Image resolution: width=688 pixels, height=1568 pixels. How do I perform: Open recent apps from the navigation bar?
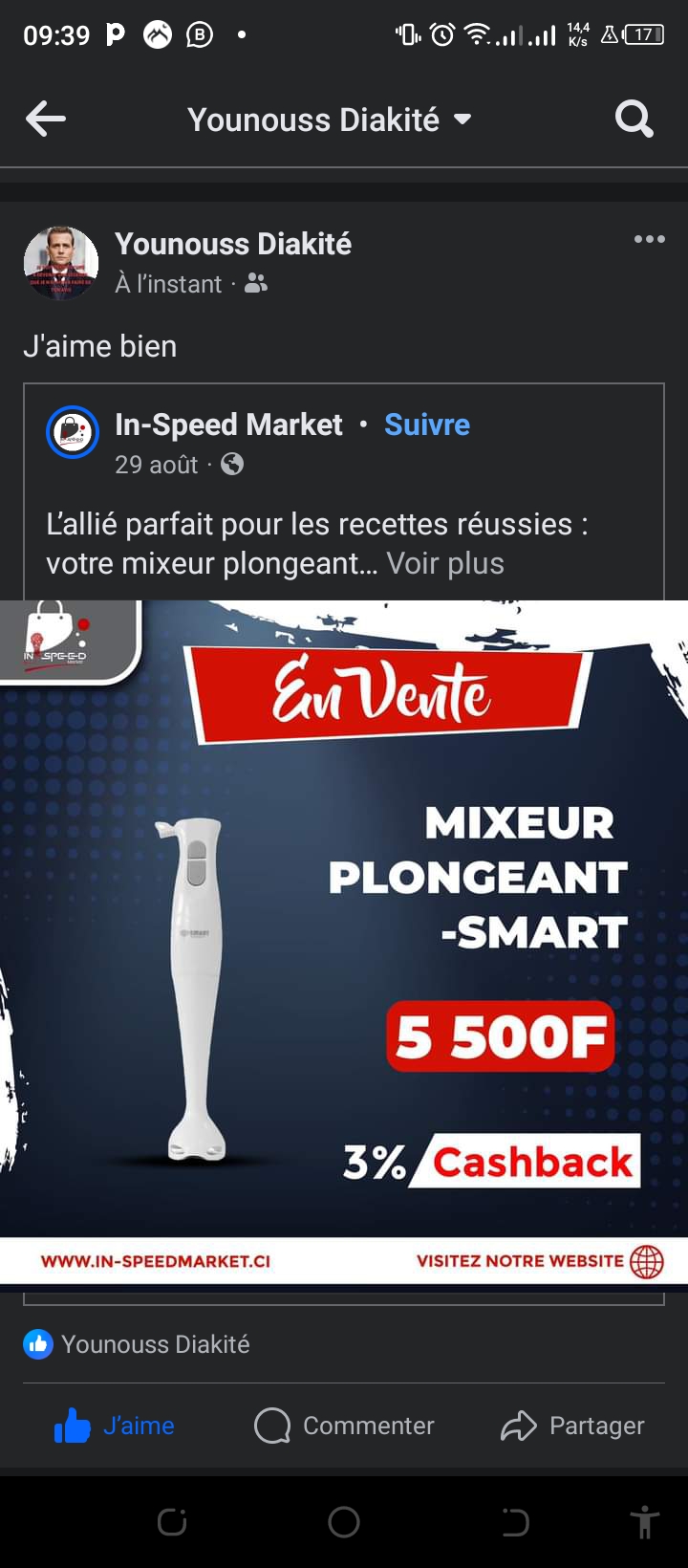(x=172, y=1521)
